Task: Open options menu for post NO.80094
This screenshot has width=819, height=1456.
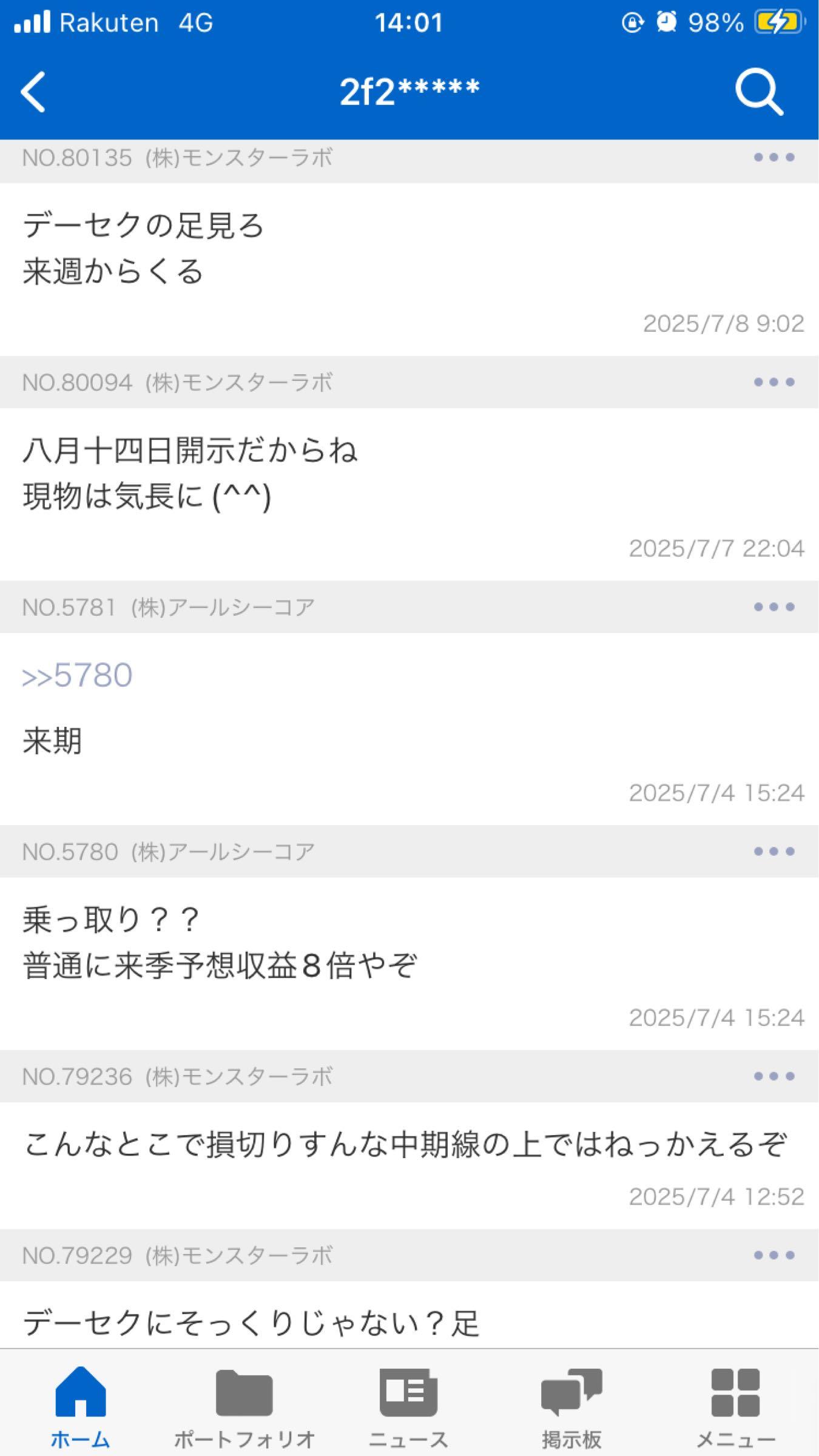Action: [x=775, y=382]
